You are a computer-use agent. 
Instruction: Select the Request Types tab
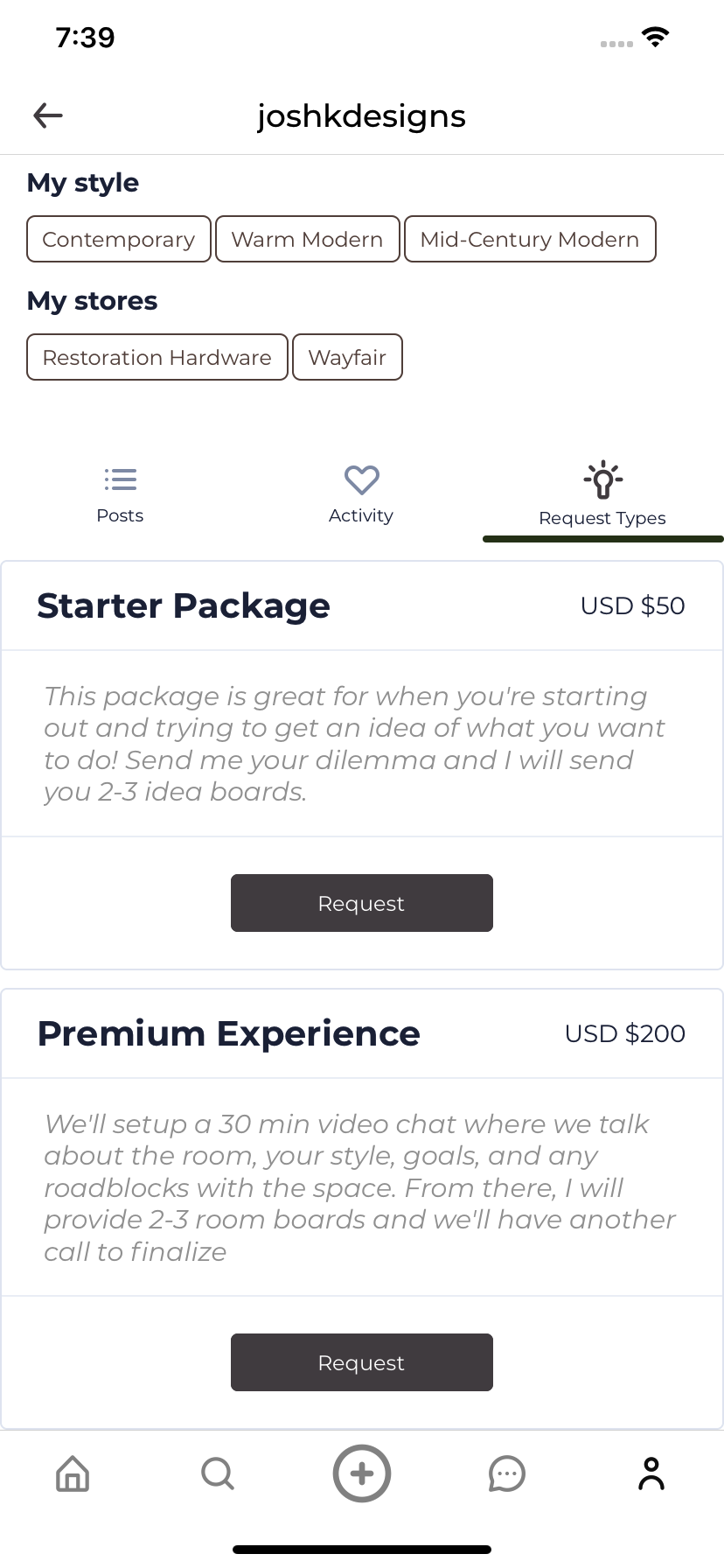[602, 495]
